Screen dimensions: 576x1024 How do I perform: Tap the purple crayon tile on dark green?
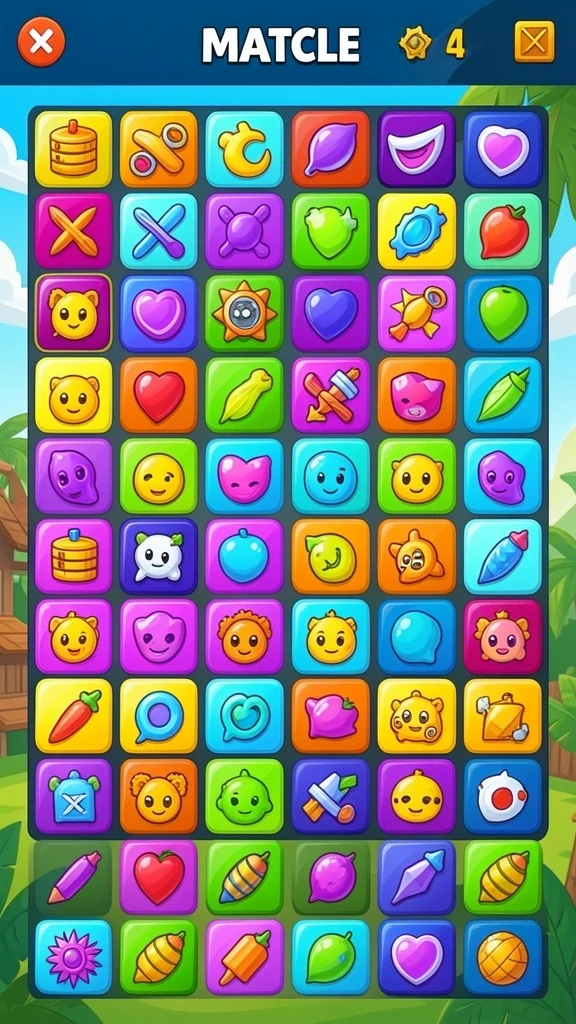(x=73, y=878)
